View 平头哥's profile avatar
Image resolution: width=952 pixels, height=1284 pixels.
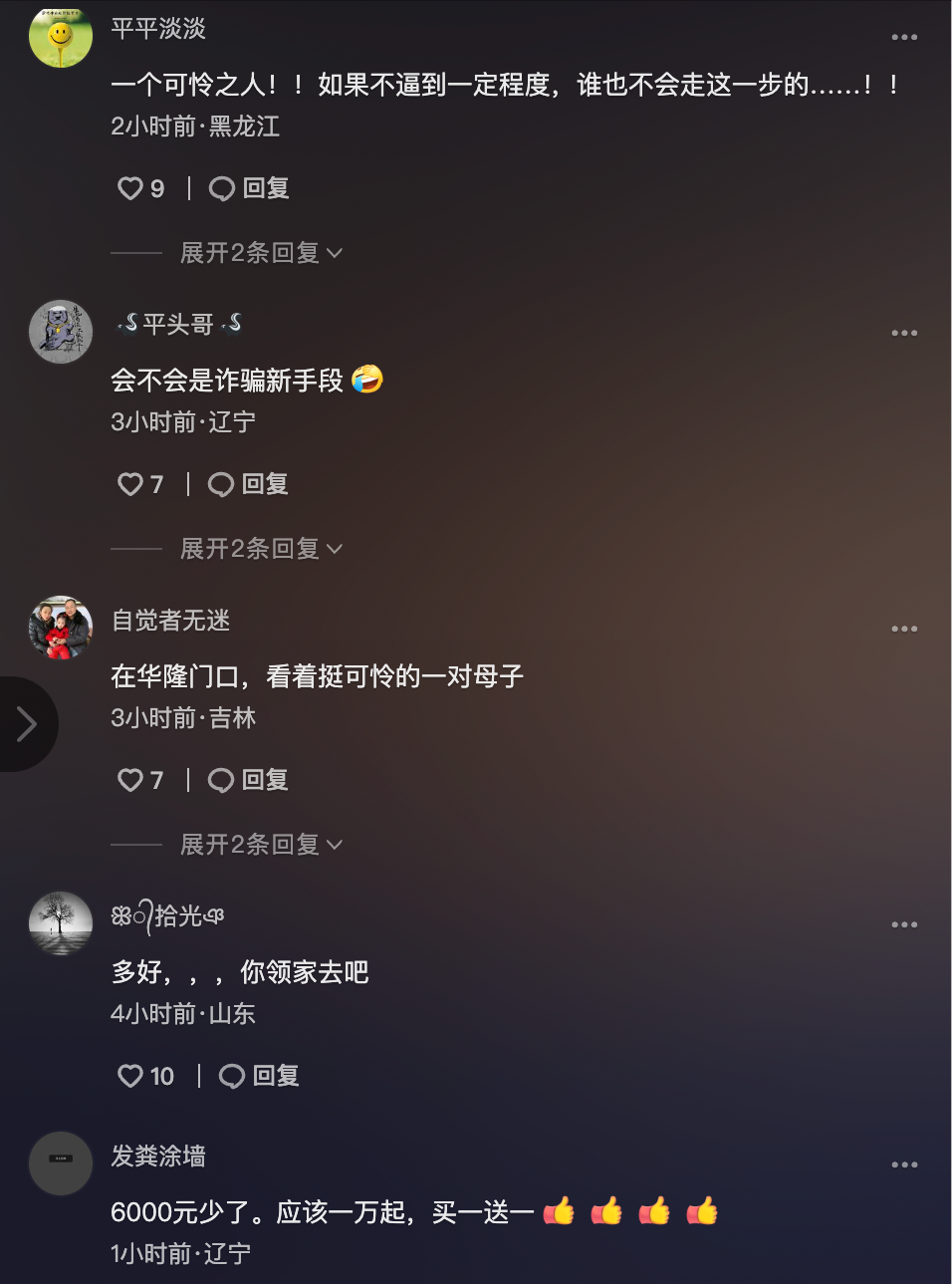pyautogui.click(x=61, y=332)
